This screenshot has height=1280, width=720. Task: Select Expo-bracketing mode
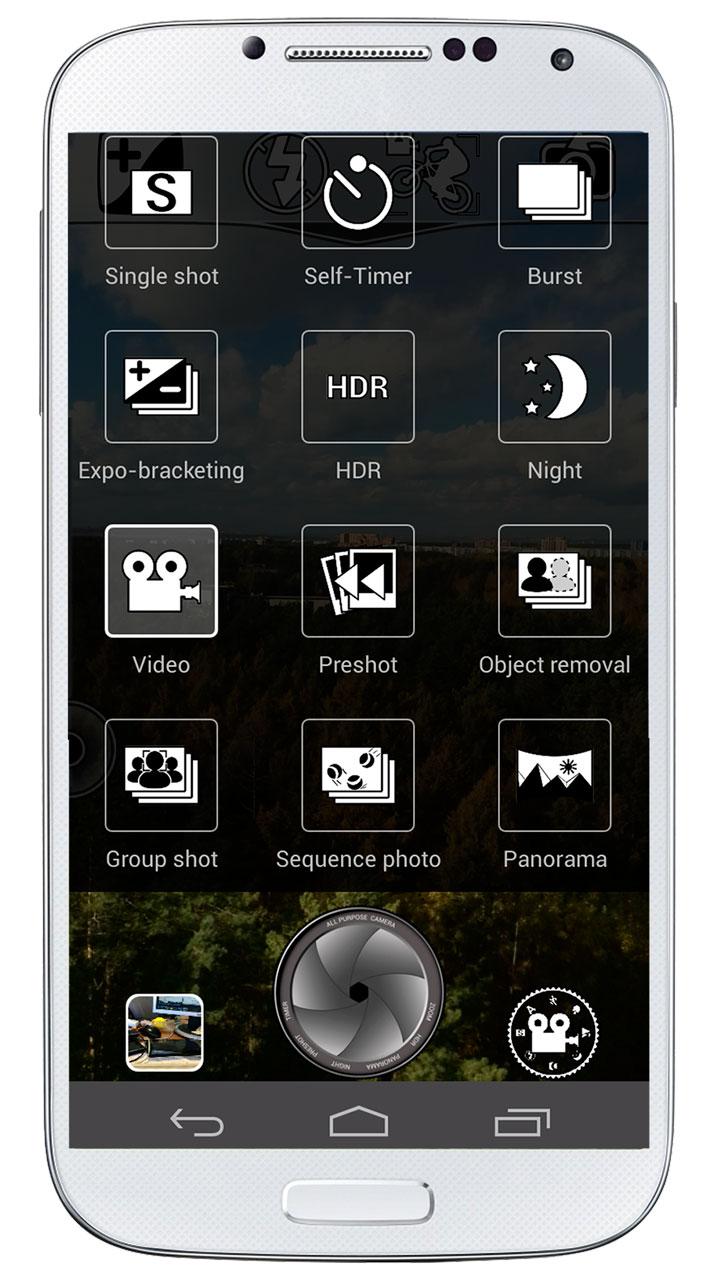point(161,387)
